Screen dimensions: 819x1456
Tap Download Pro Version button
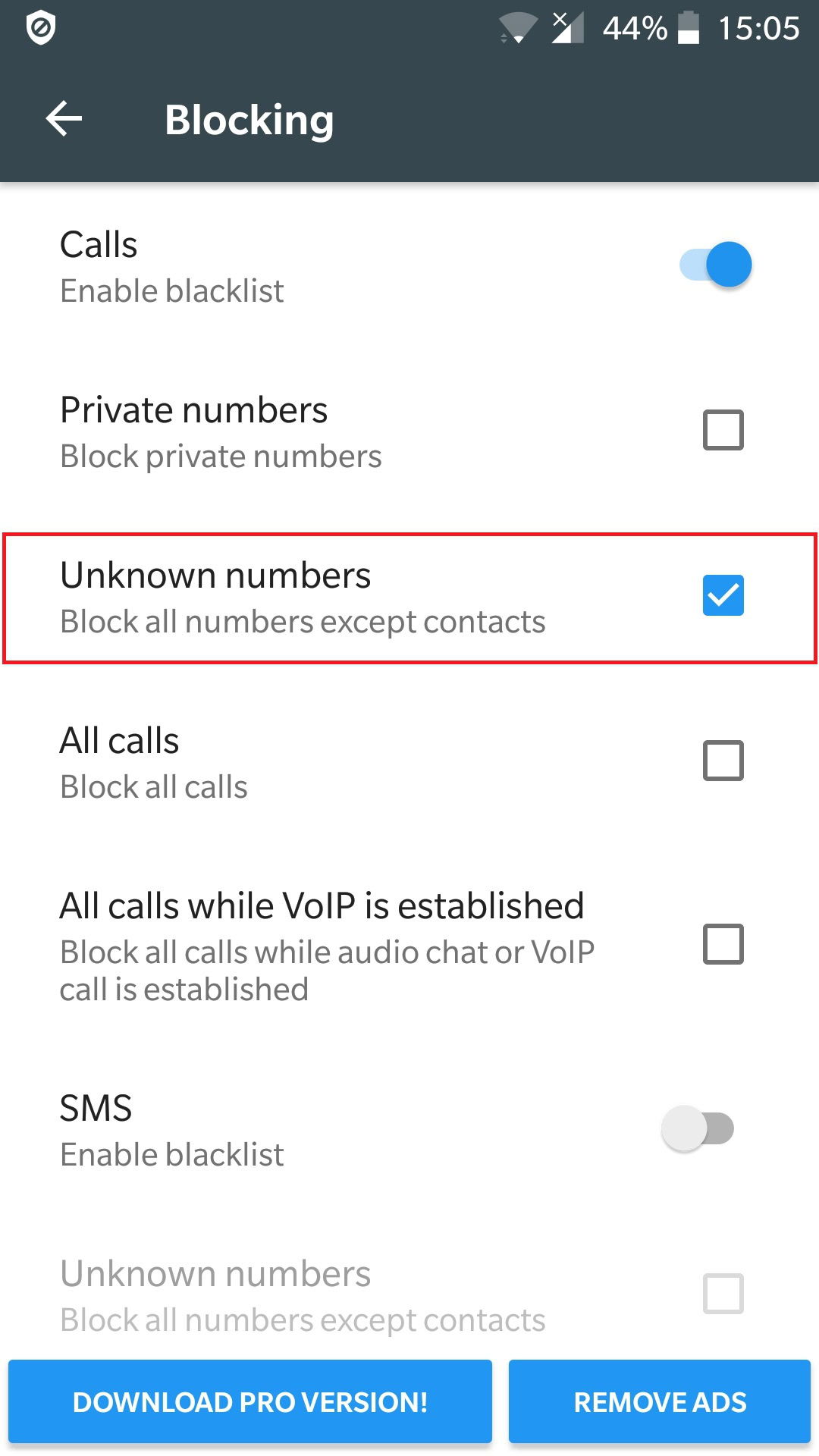pyautogui.click(x=250, y=1401)
